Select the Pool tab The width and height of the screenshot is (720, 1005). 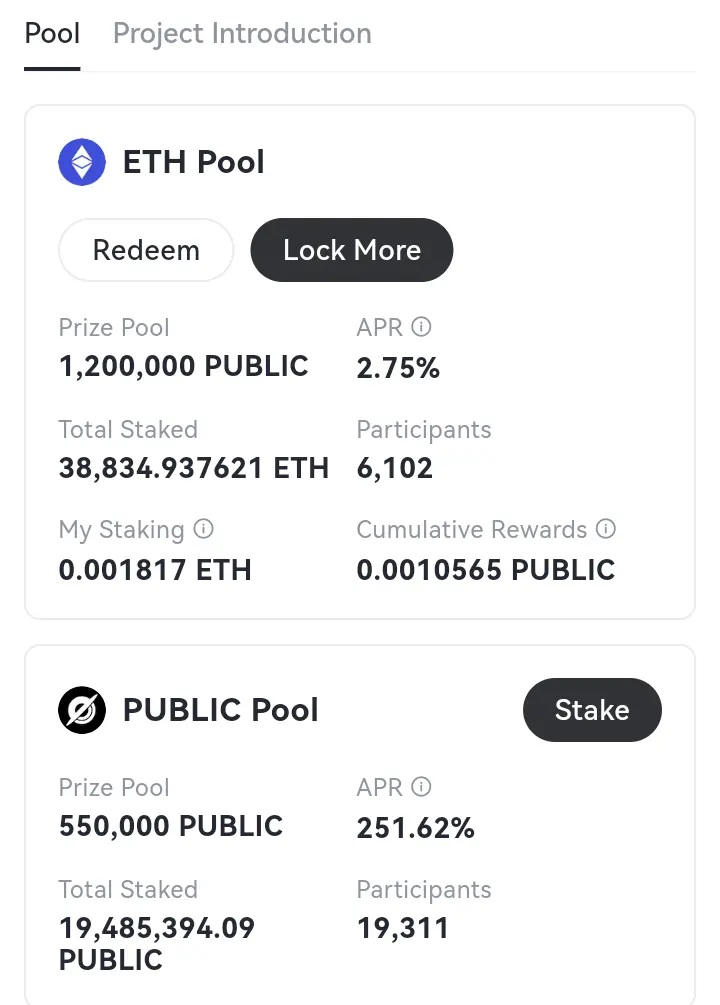pos(52,33)
